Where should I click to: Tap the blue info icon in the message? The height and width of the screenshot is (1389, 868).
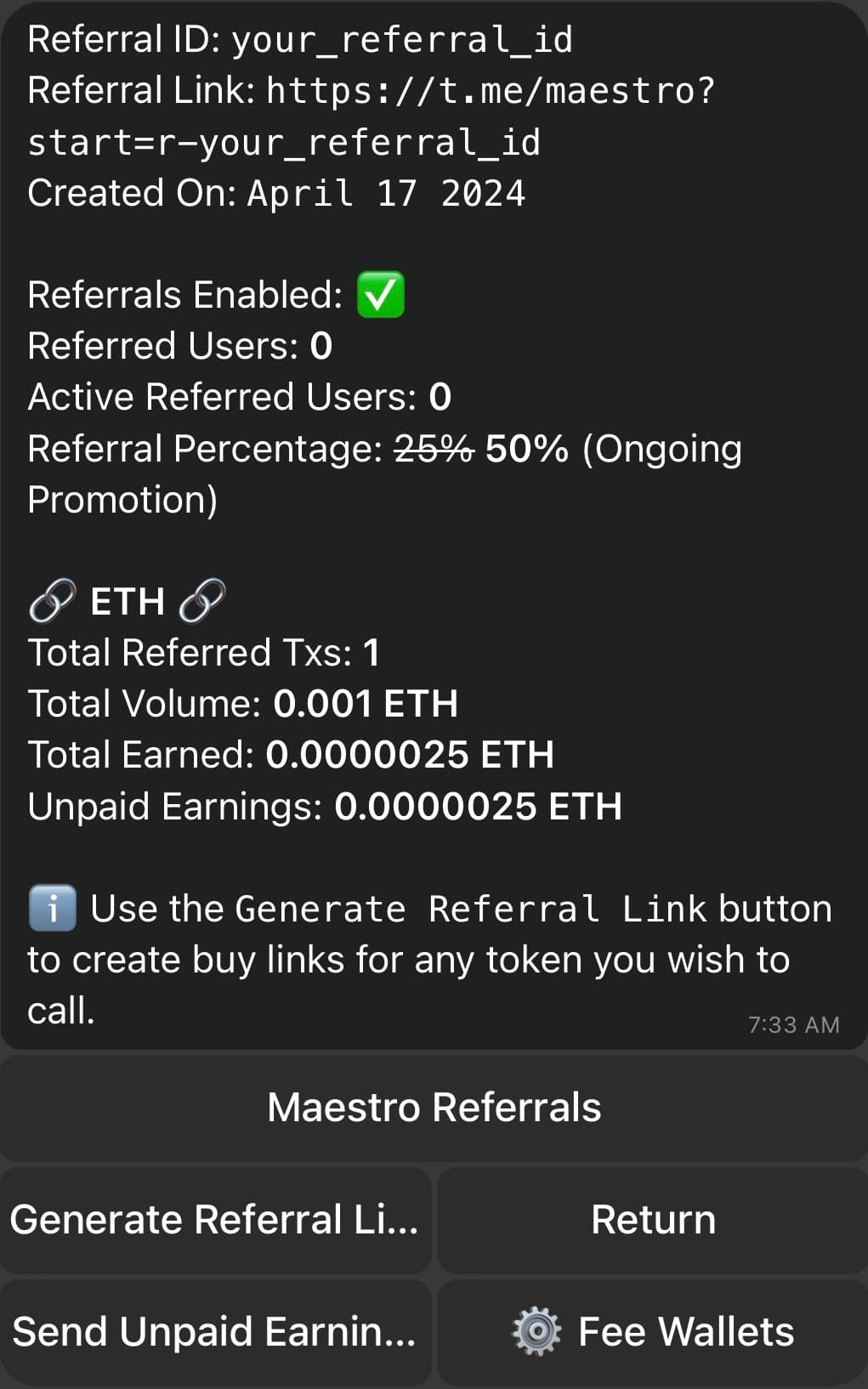pyautogui.click(x=53, y=908)
